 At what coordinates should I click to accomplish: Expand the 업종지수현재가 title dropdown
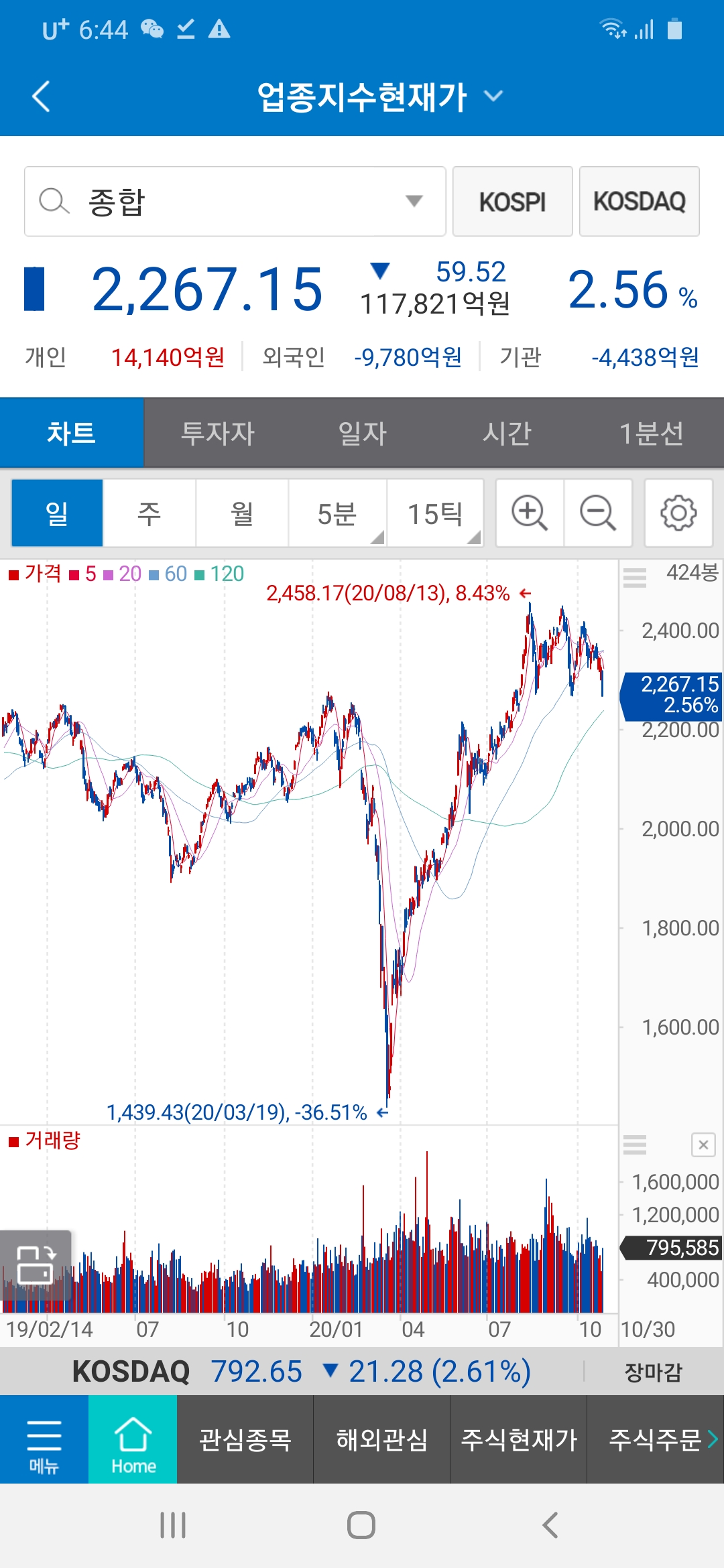pos(493,96)
